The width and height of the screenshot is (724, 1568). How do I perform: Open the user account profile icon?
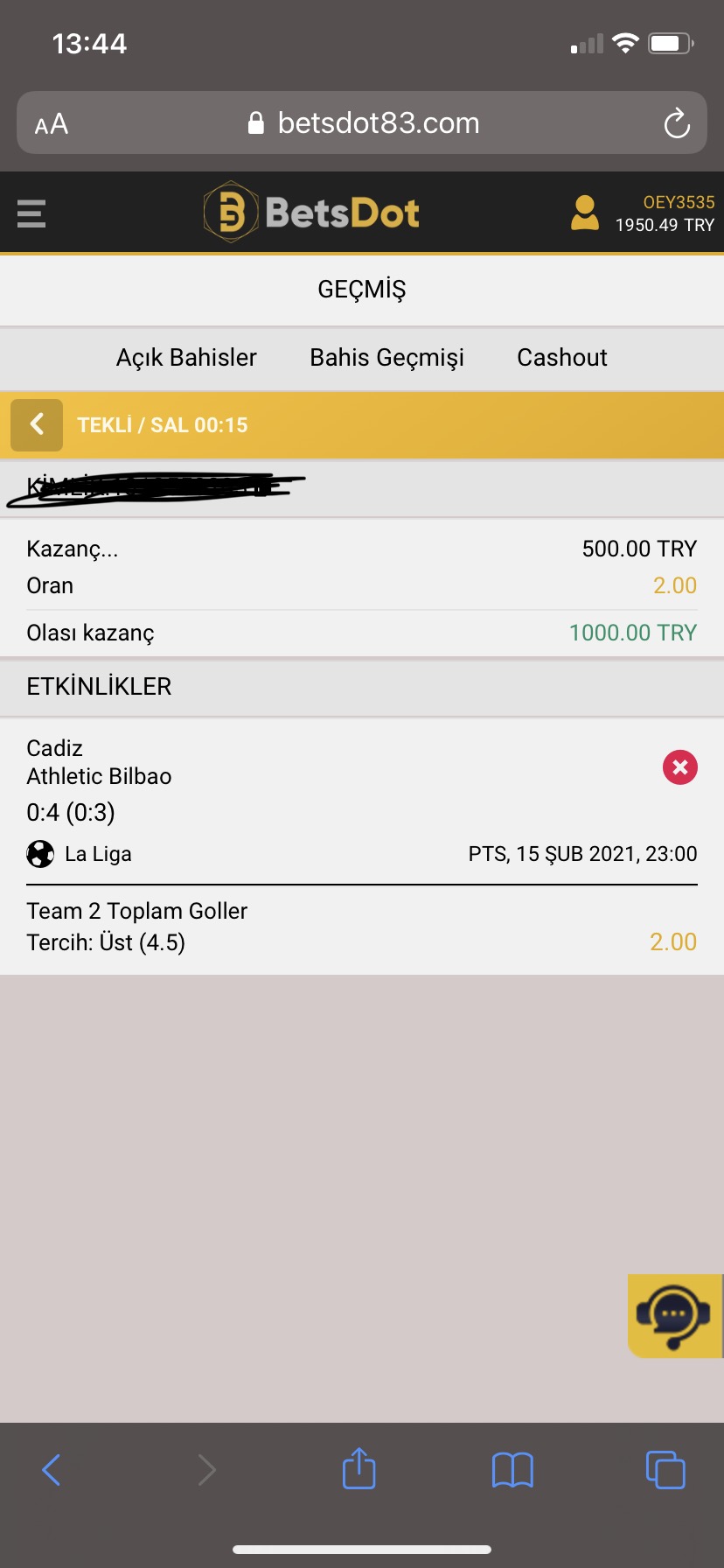point(584,213)
